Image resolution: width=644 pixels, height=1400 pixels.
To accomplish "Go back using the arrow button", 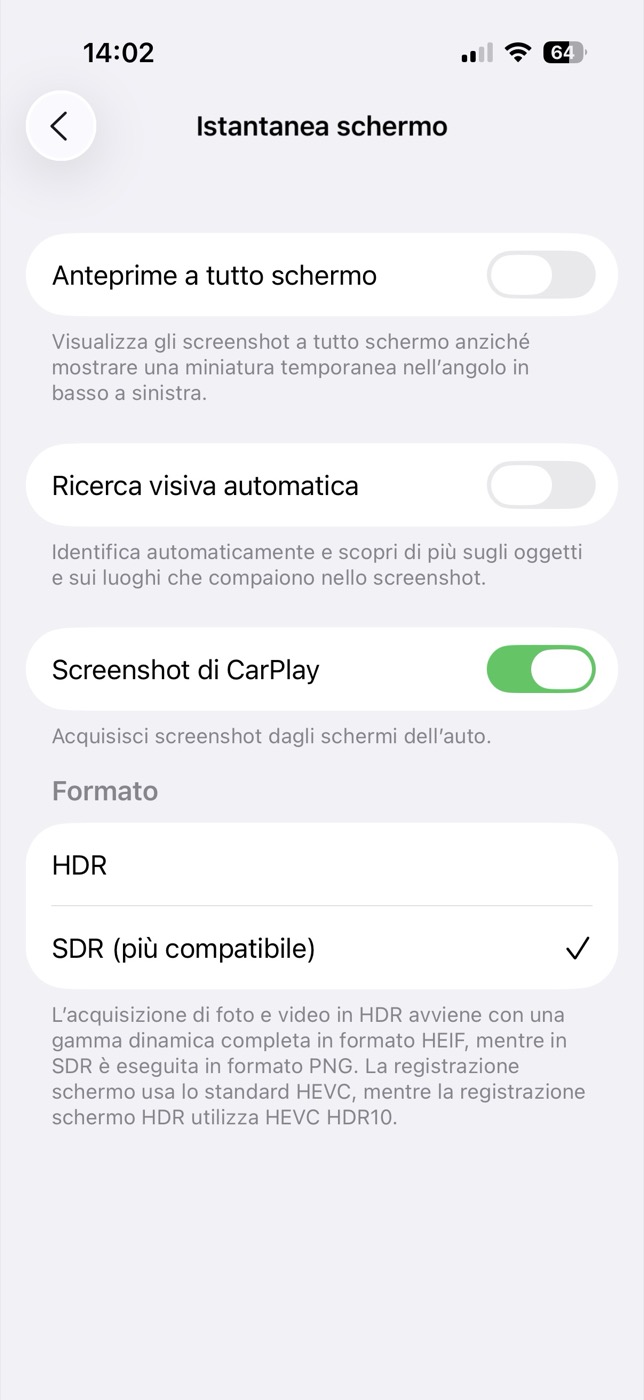I will (x=60, y=126).
